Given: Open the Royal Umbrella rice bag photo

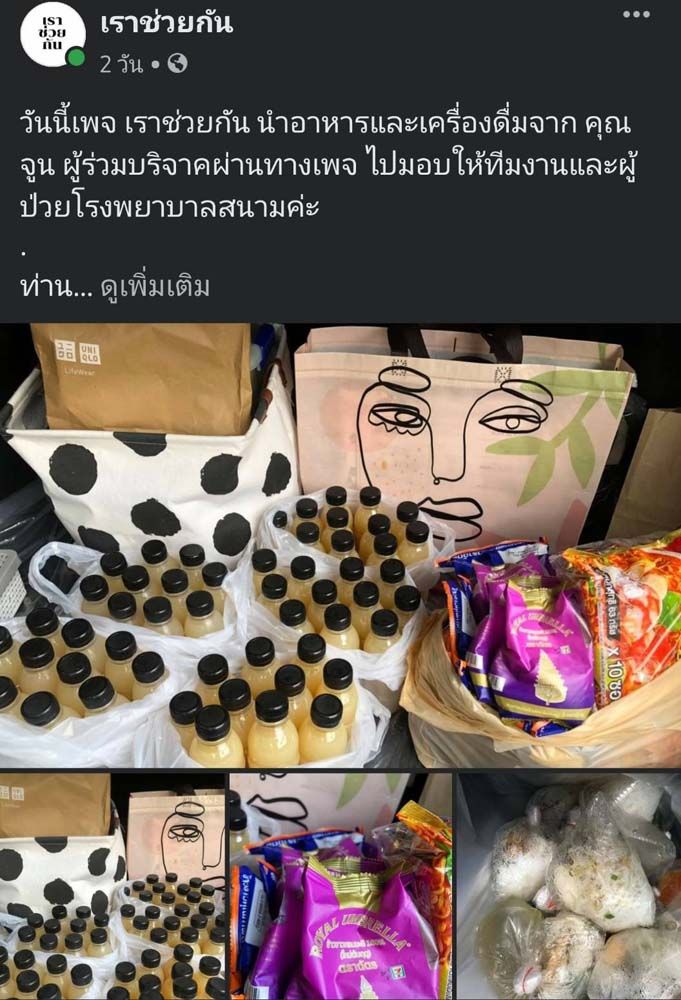Looking at the screenshot, I should click(340, 885).
